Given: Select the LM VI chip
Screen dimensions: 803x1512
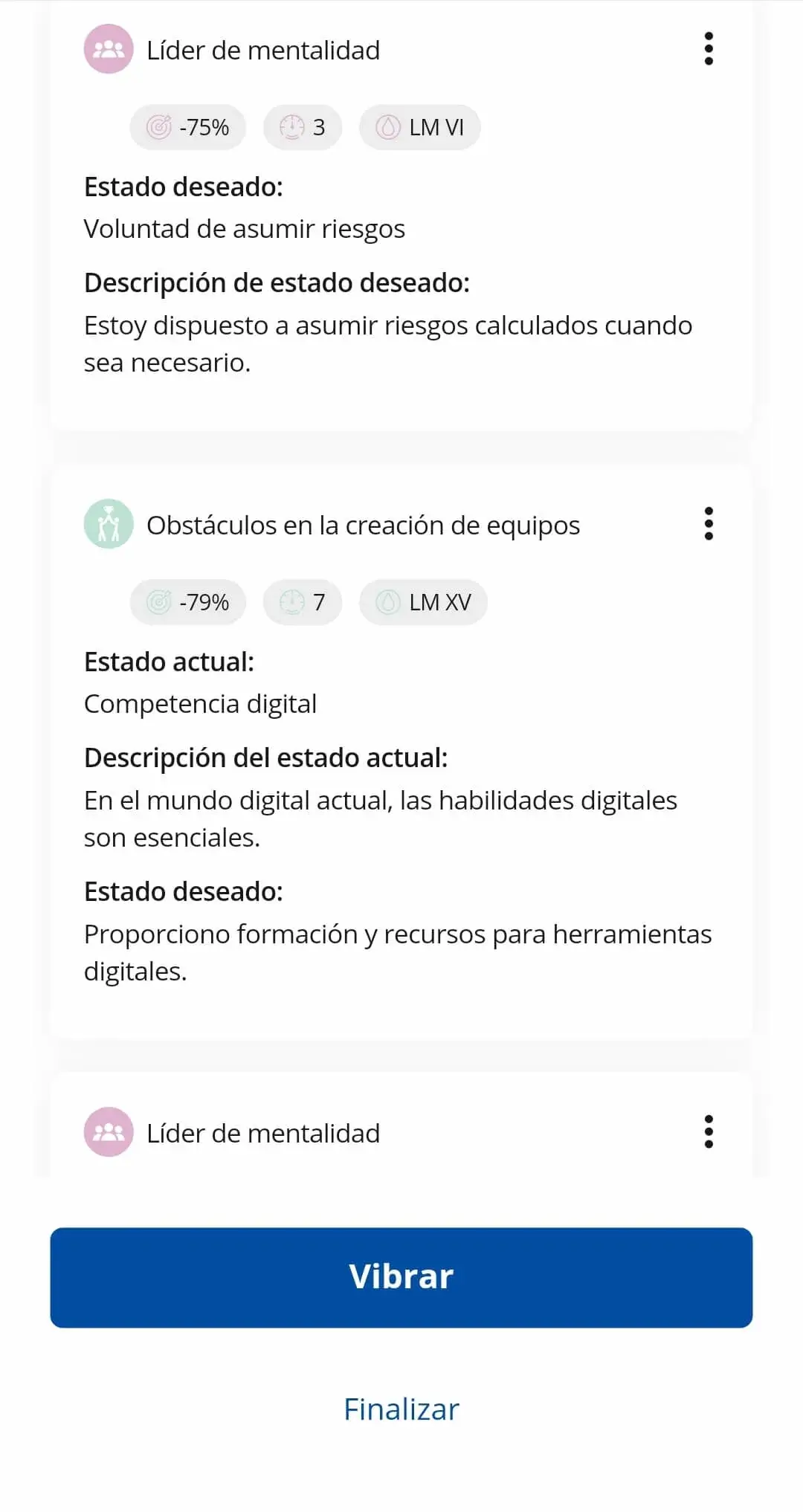Looking at the screenshot, I should point(419,126).
